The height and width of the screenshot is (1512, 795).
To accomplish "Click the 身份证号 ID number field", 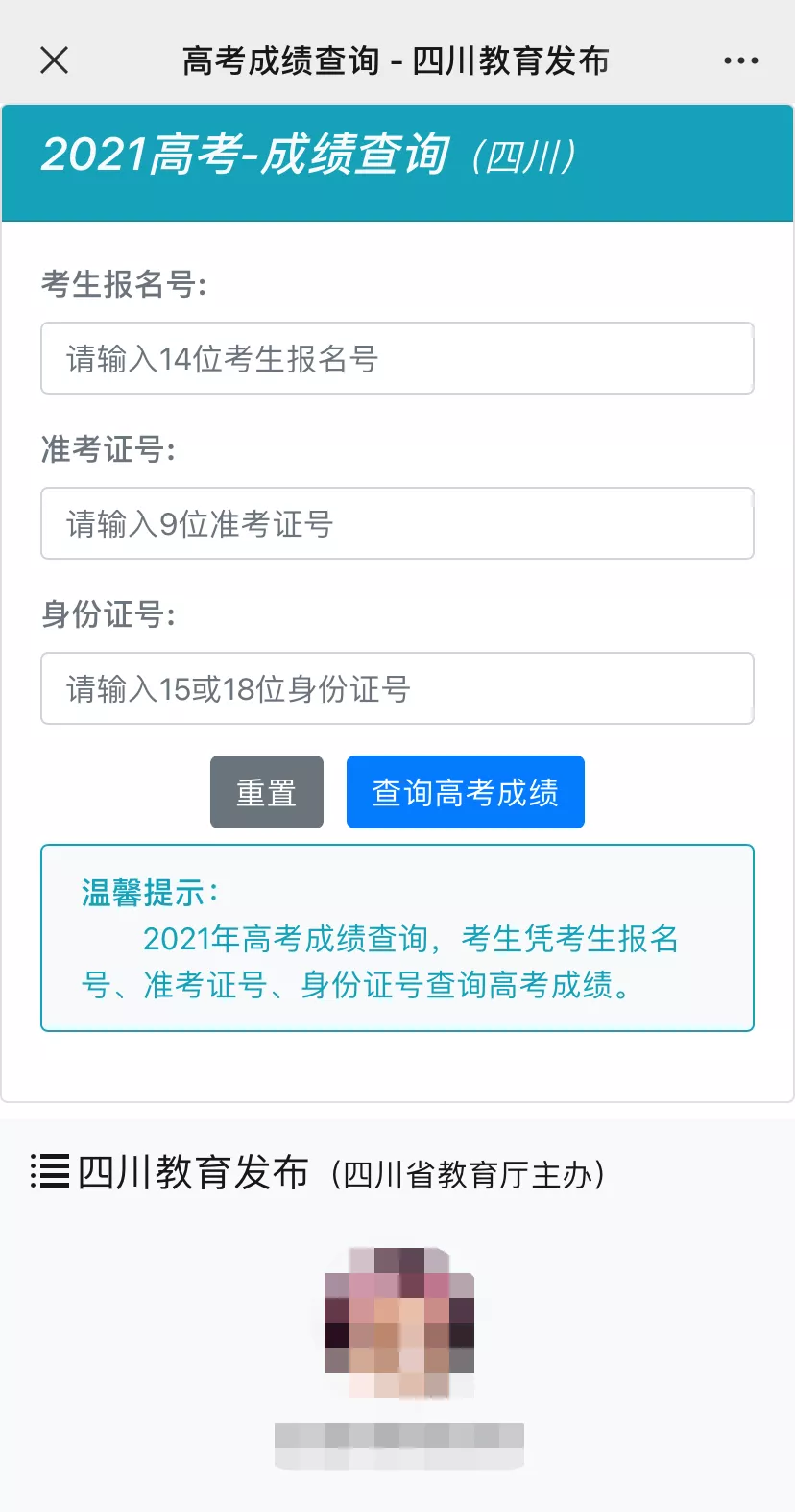I will [x=397, y=688].
